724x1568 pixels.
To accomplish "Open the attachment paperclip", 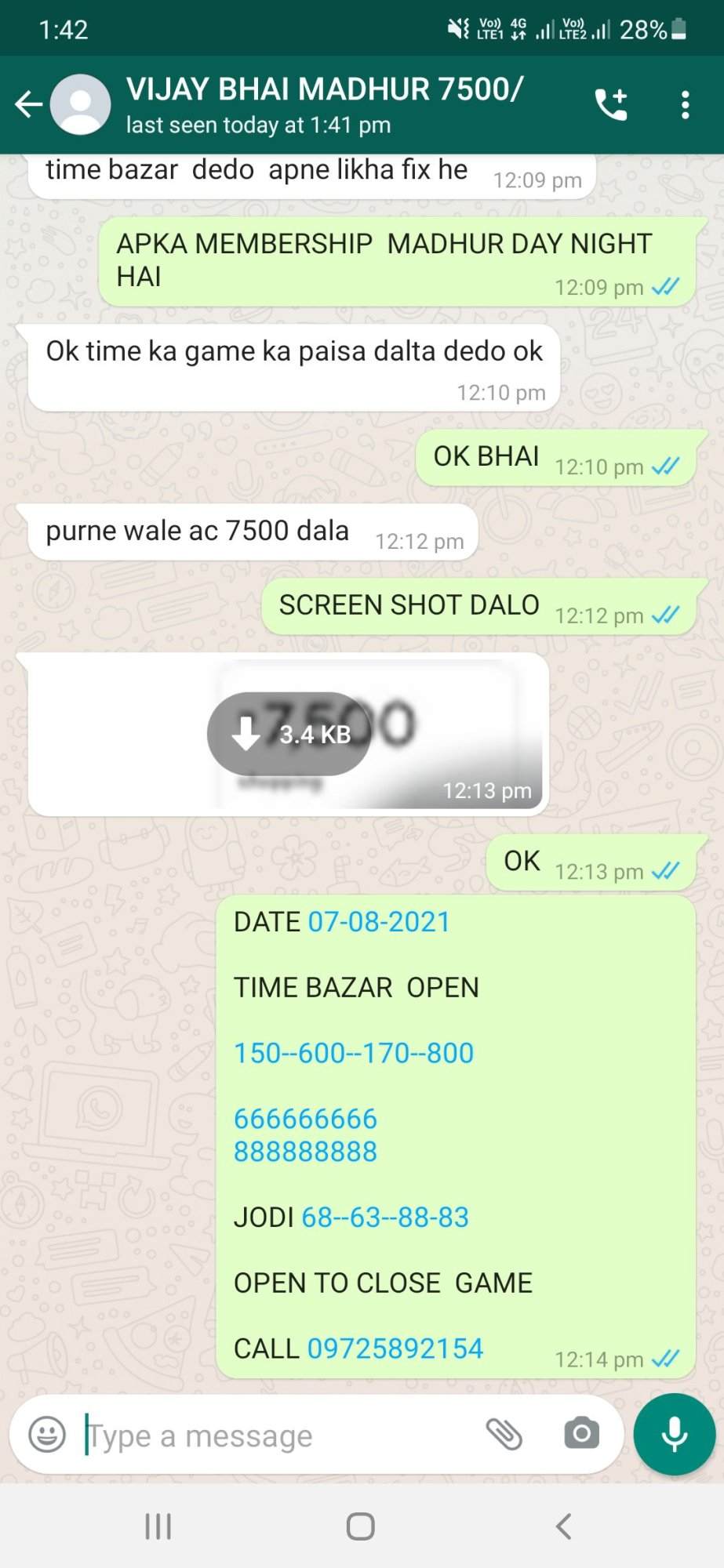I will coord(504,1435).
